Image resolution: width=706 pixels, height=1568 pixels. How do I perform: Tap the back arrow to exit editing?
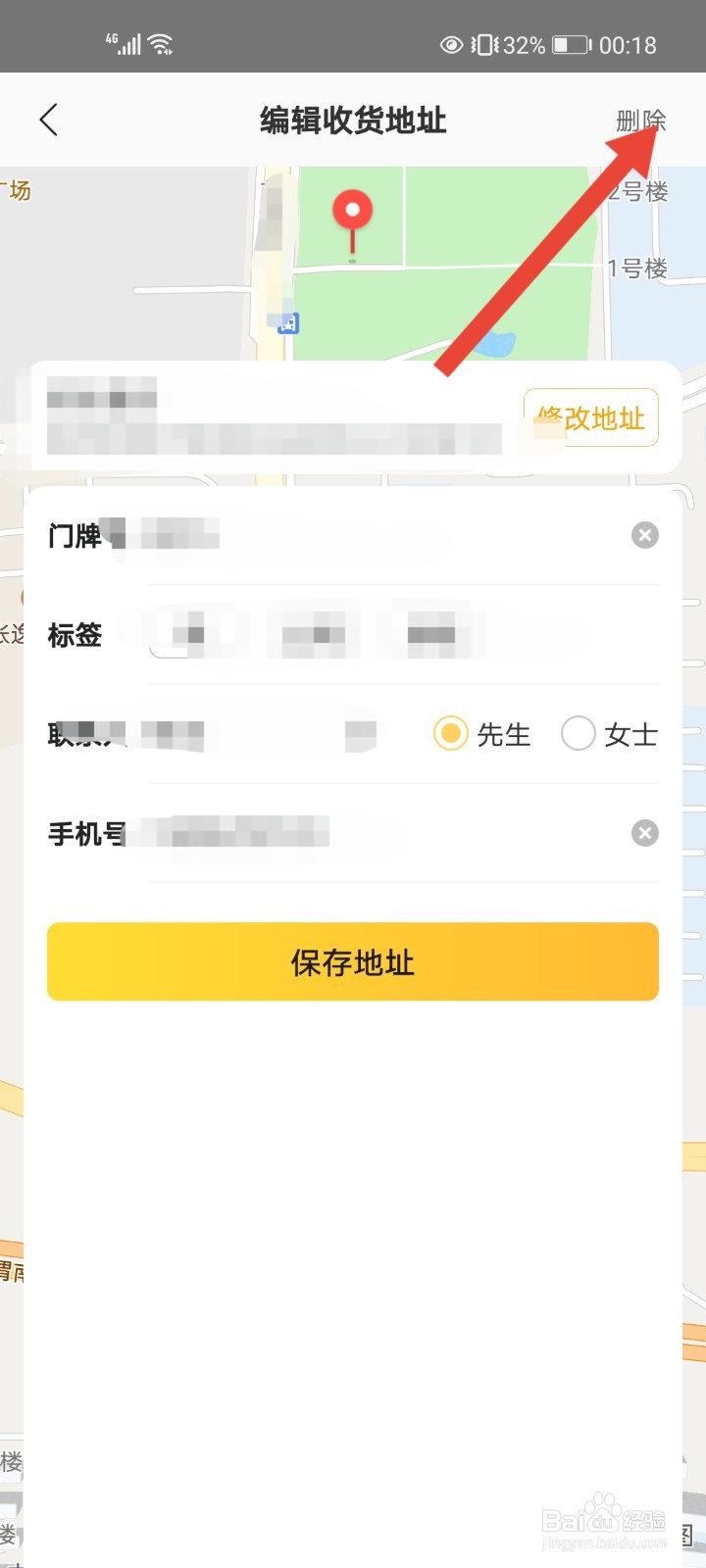pyautogui.click(x=49, y=120)
